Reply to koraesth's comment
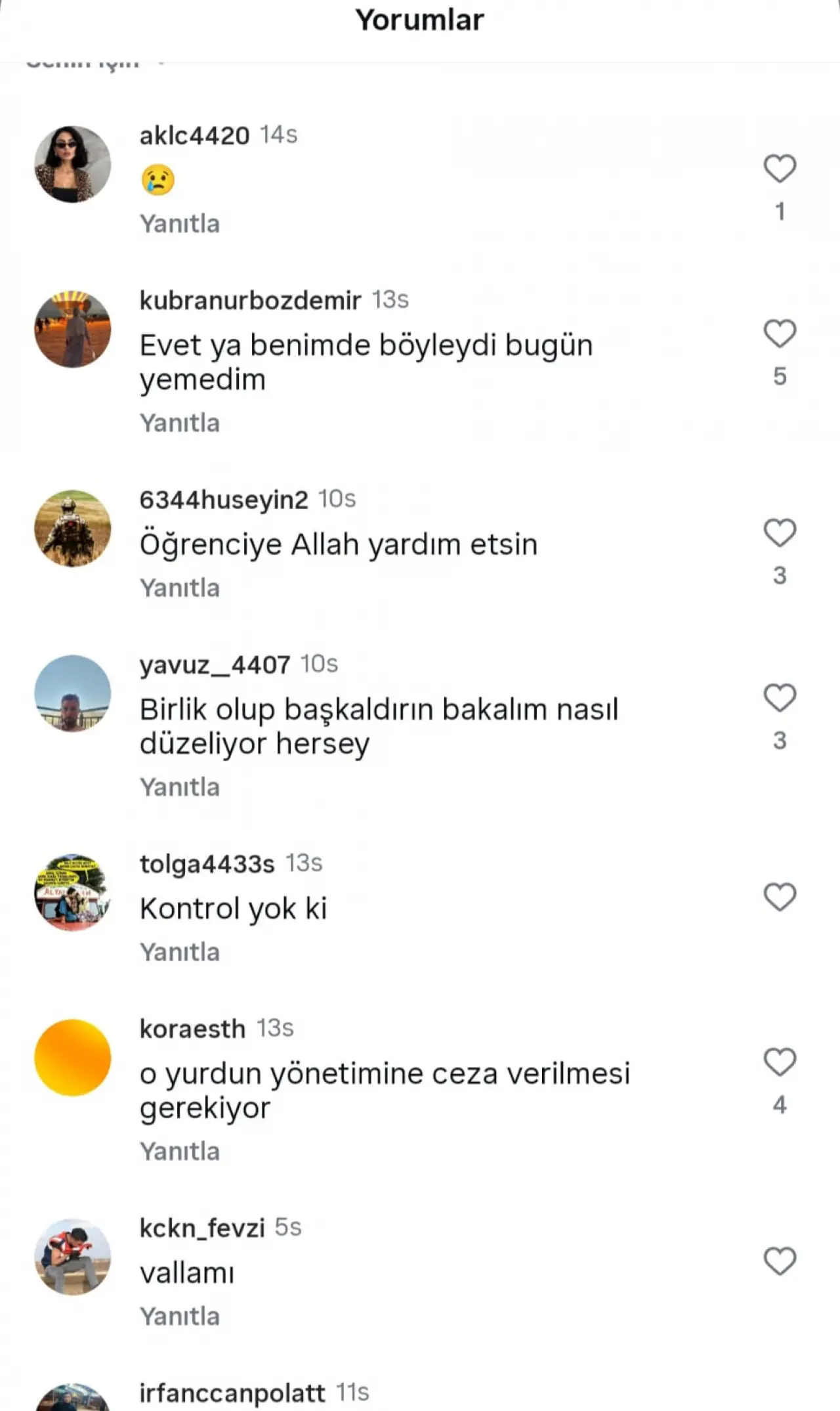Image resolution: width=840 pixels, height=1411 pixels. 180,1151
